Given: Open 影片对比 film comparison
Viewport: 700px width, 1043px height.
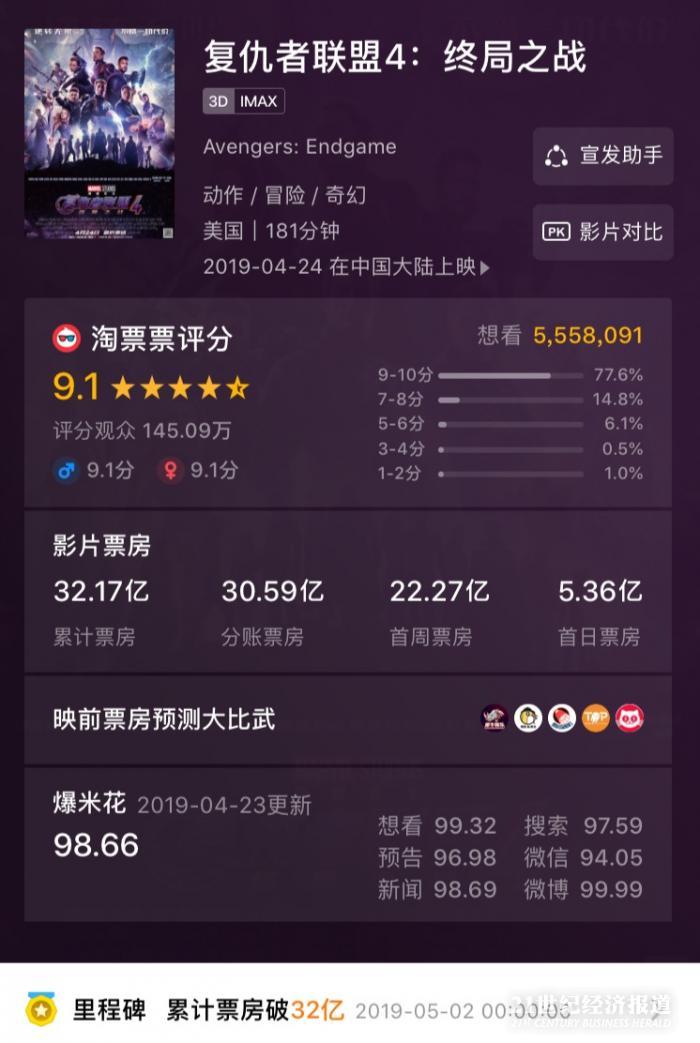Looking at the screenshot, I should pyautogui.click(x=603, y=232).
